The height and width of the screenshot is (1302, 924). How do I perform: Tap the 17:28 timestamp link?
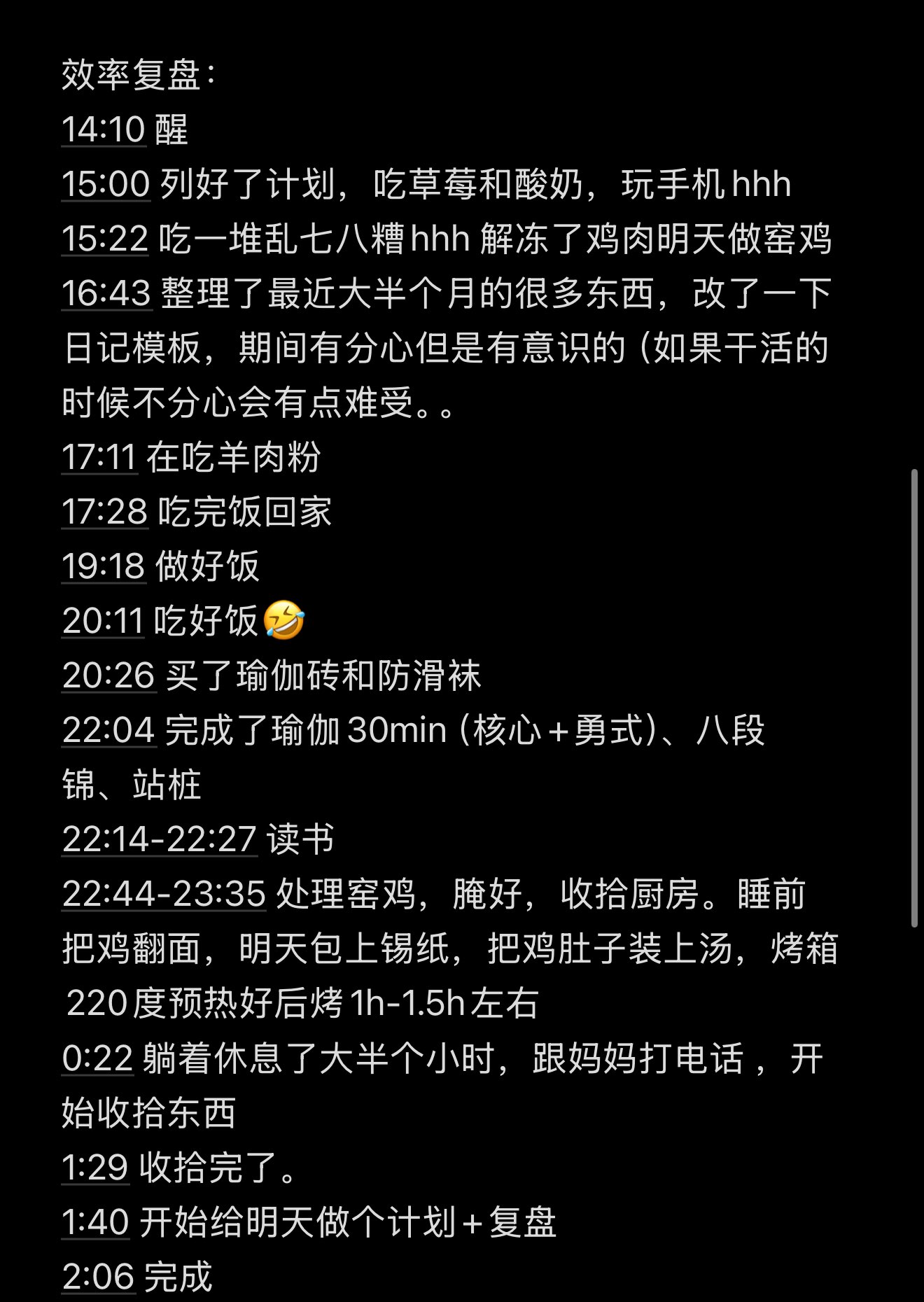[105, 512]
